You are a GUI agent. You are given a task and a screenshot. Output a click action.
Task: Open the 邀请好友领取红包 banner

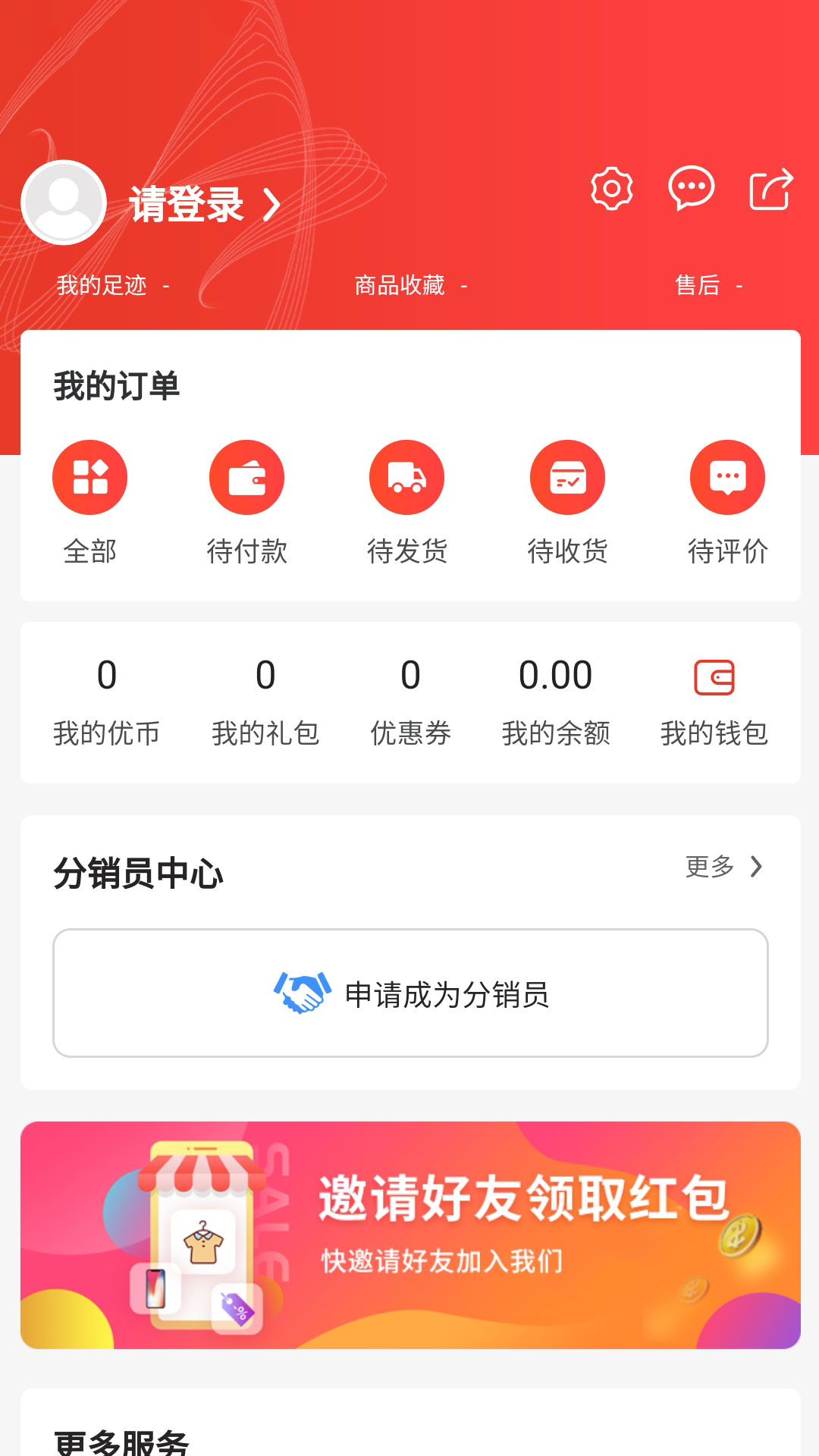pyautogui.click(x=410, y=1235)
